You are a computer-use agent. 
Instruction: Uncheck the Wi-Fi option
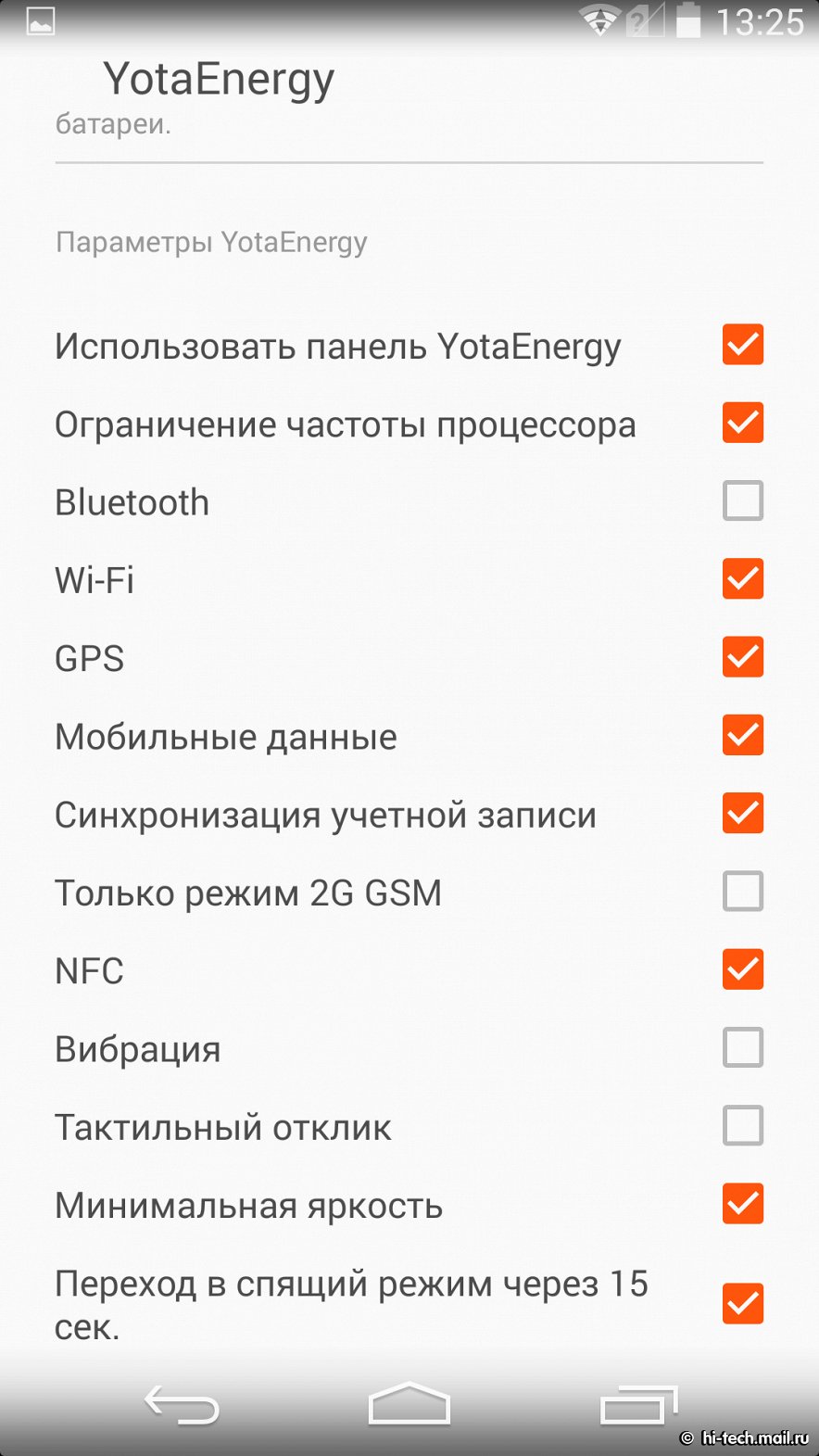point(742,578)
